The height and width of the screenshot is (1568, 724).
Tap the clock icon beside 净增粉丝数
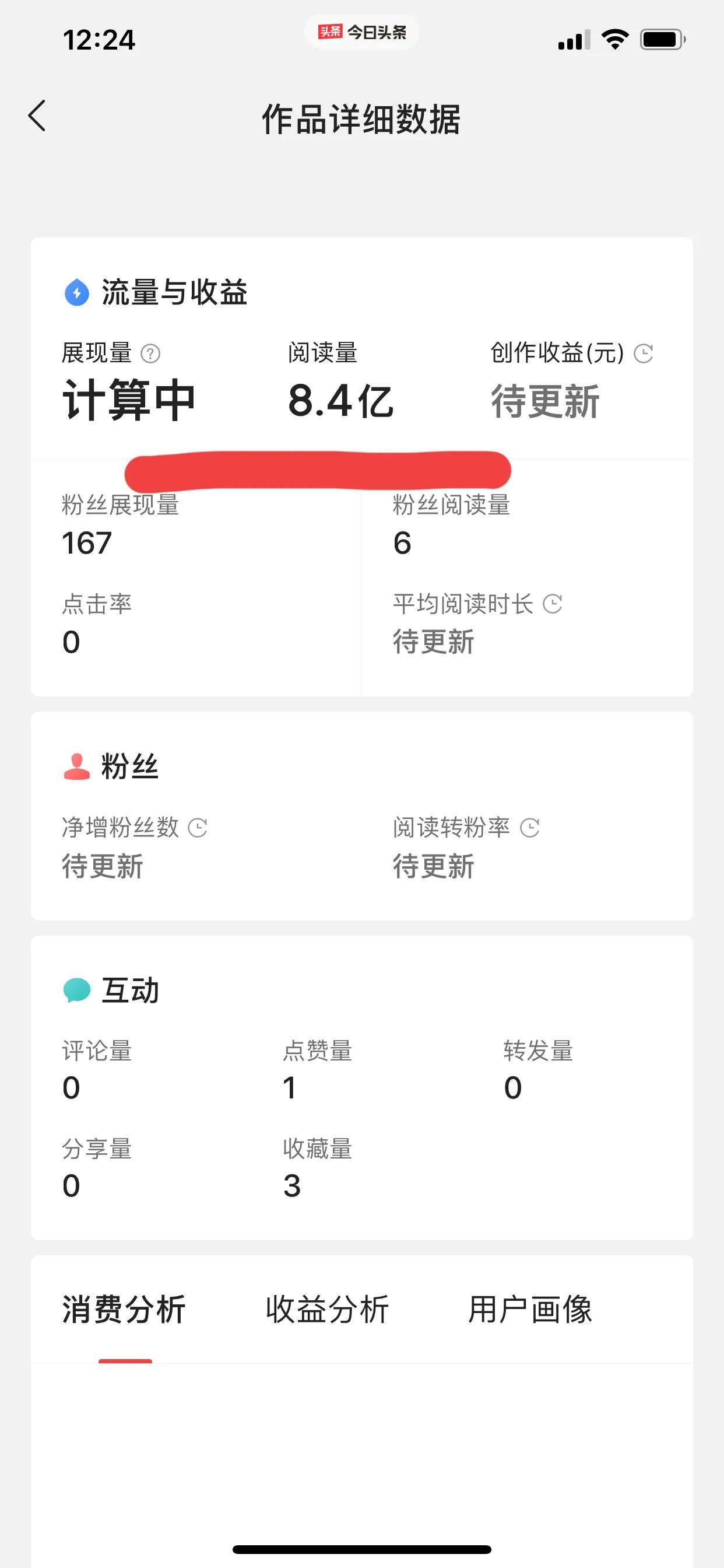[x=198, y=828]
